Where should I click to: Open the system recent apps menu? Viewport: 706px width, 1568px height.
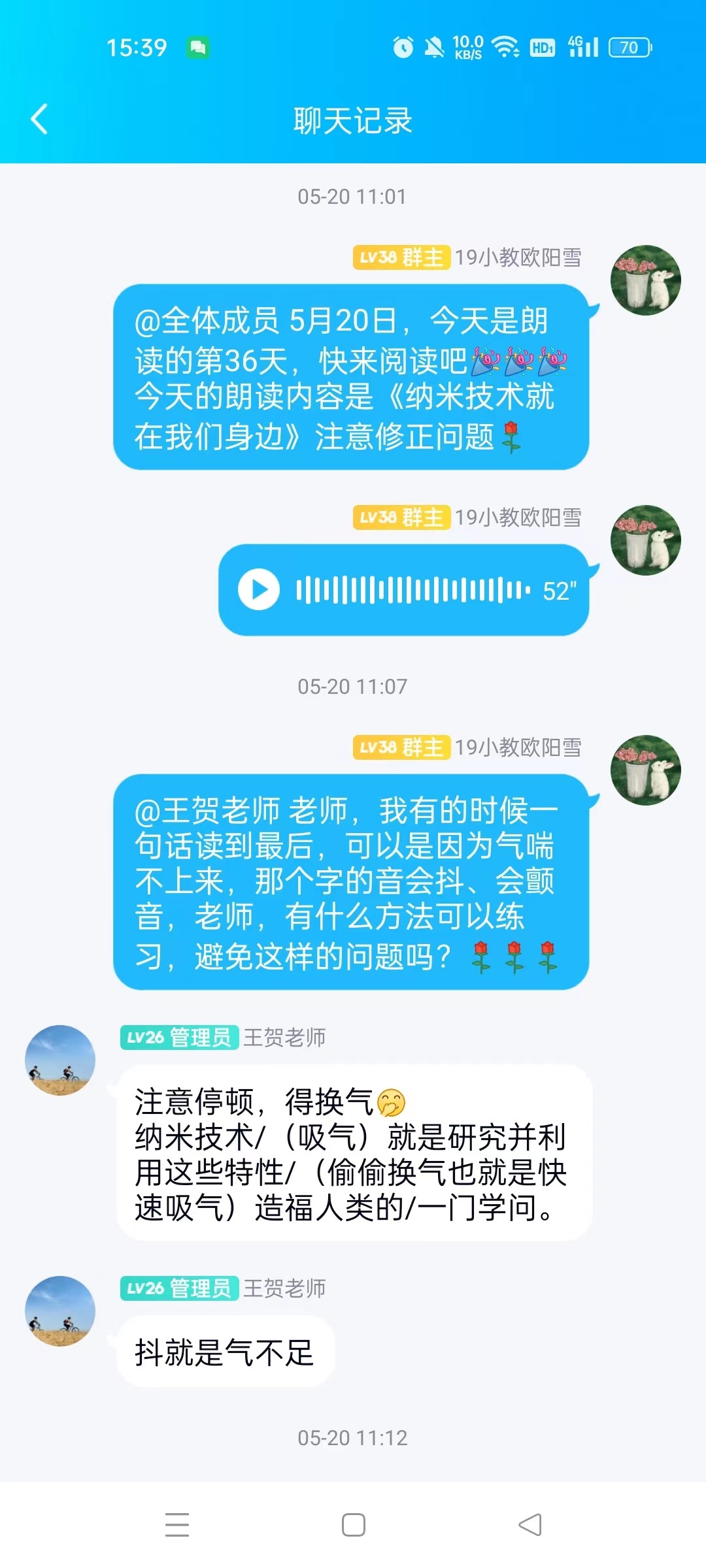pyautogui.click(x=176, y=1525)
